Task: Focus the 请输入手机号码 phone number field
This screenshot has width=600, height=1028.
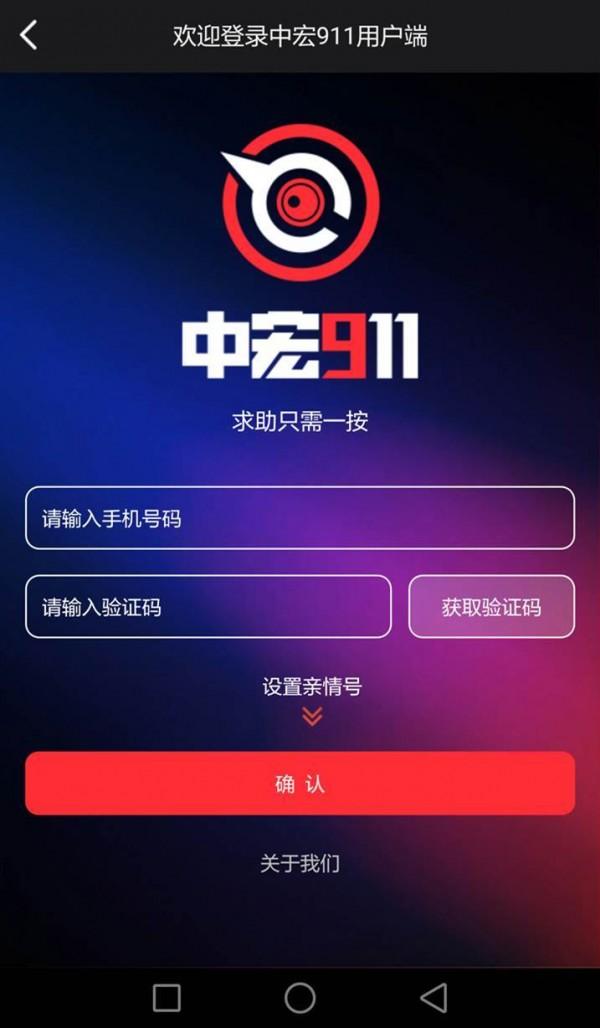Action: tap(300, 518)
